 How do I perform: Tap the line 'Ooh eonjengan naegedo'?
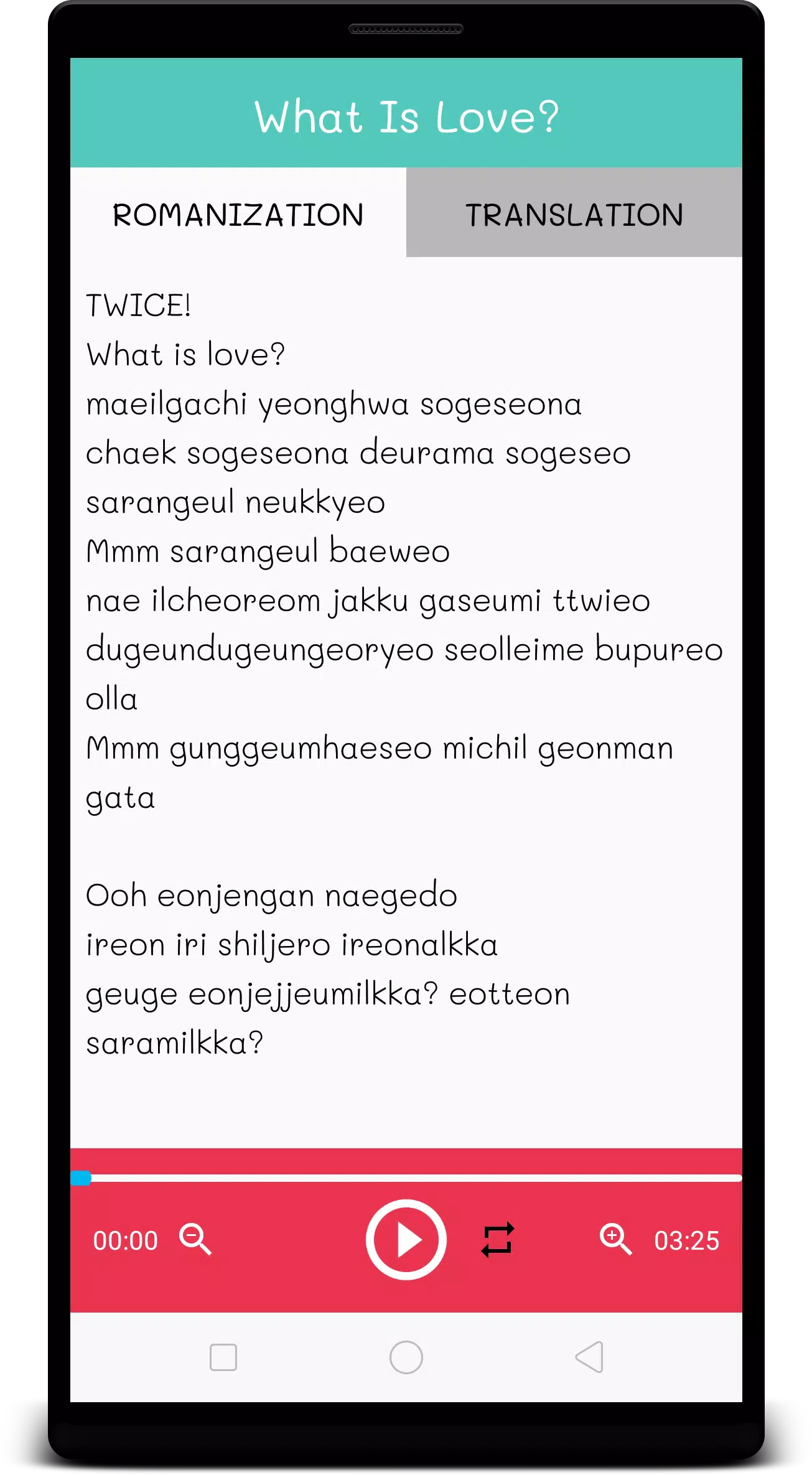[x=271, y=894]
